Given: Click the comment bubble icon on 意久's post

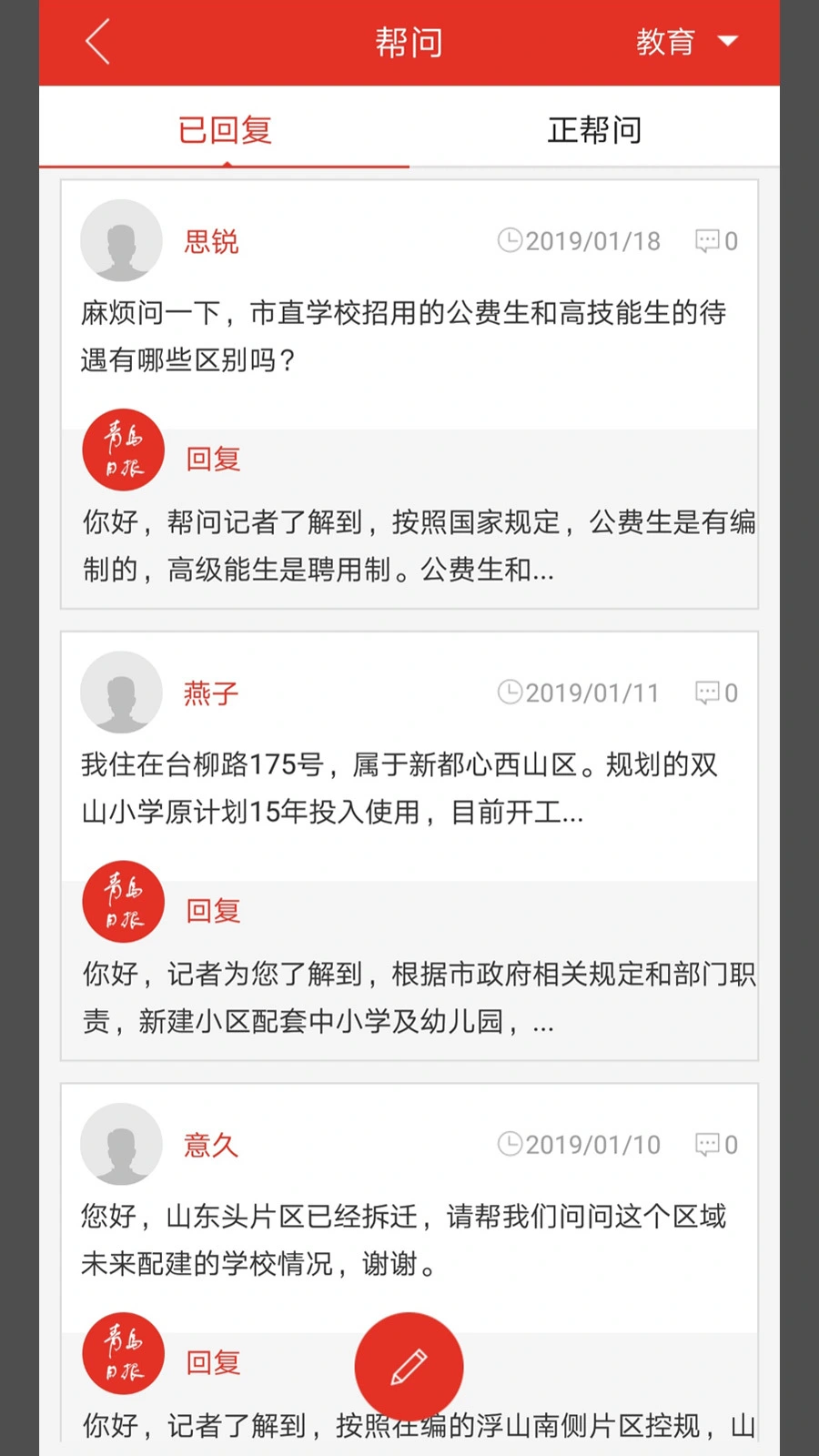Looking at the screenshot, I should (710, 1145).
